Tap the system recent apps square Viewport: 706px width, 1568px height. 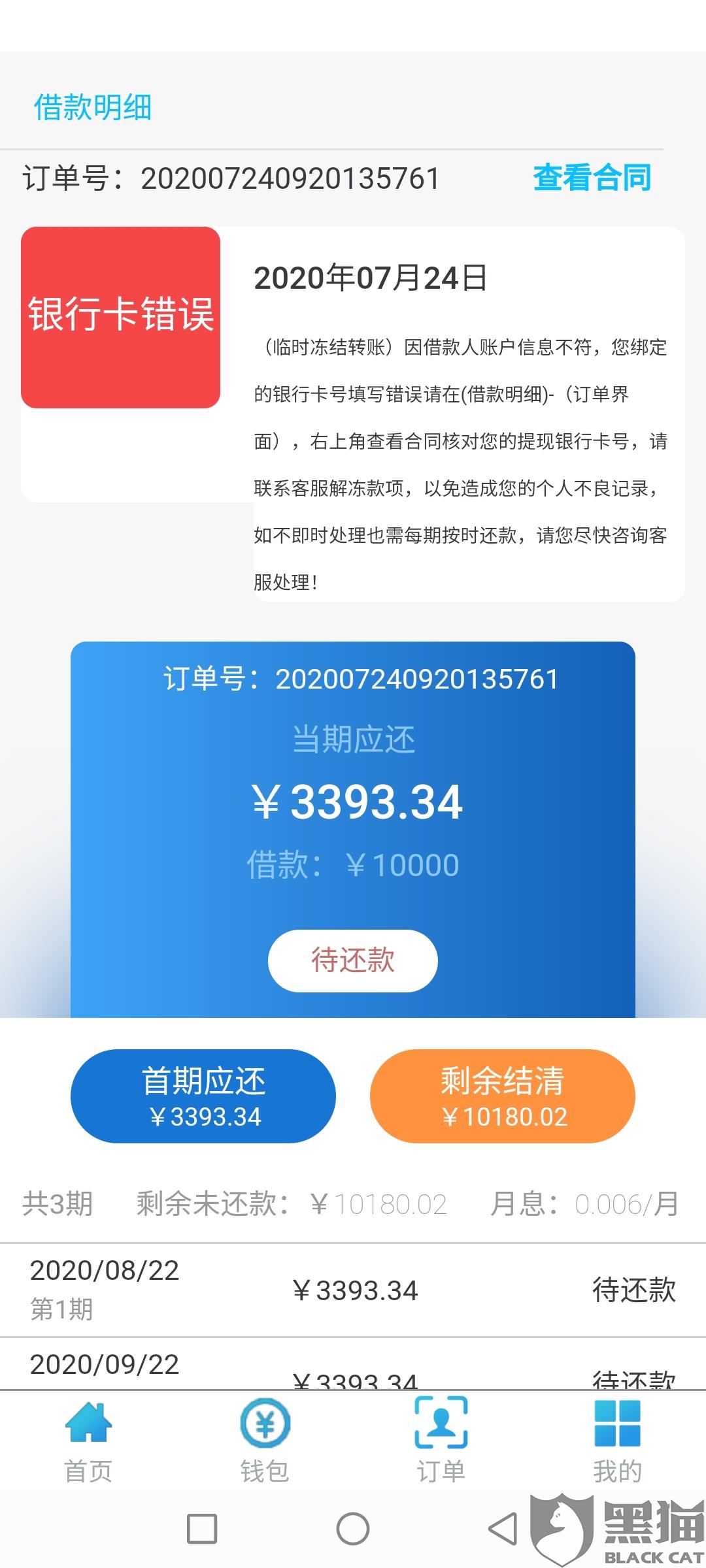click(x=202, y=1529)
